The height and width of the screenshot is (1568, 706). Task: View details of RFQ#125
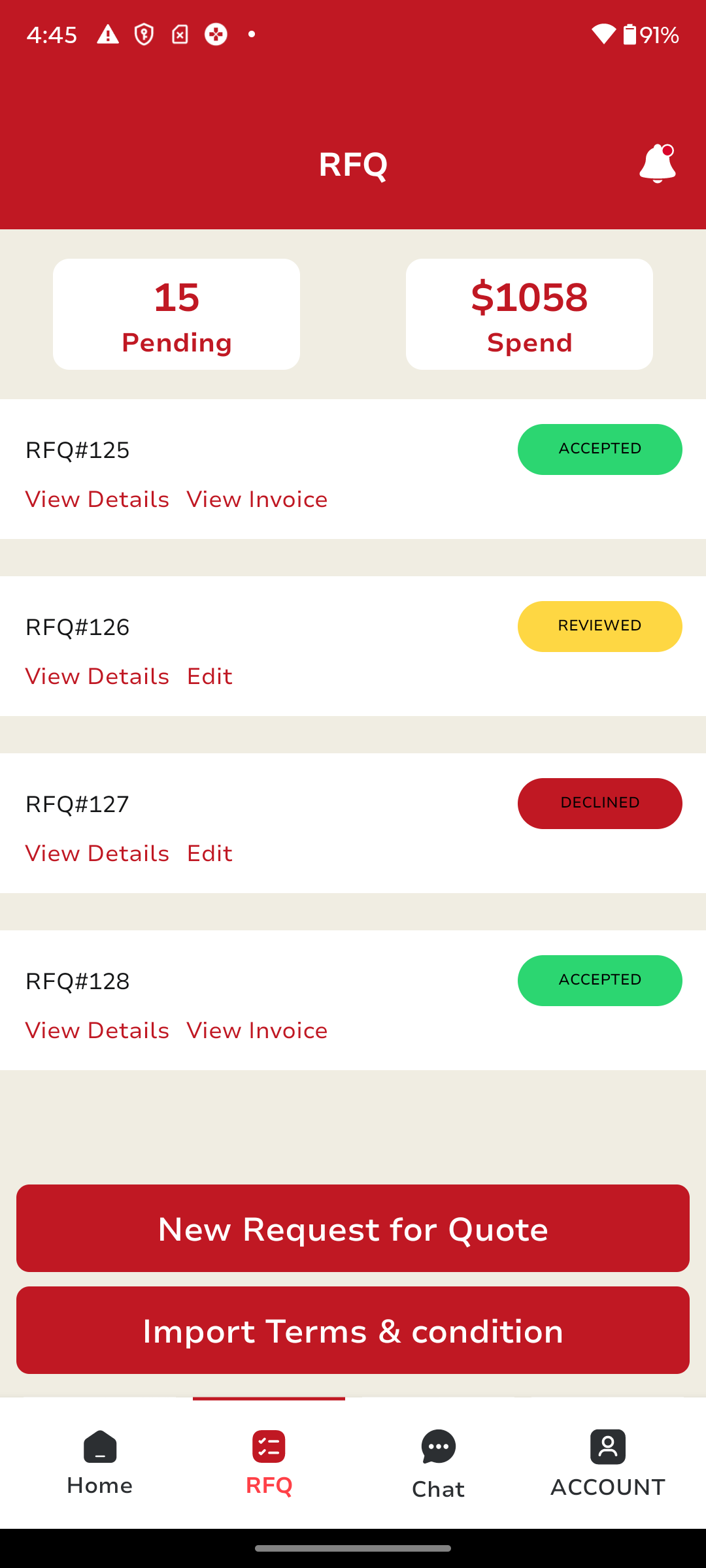[x=97, y=500]
